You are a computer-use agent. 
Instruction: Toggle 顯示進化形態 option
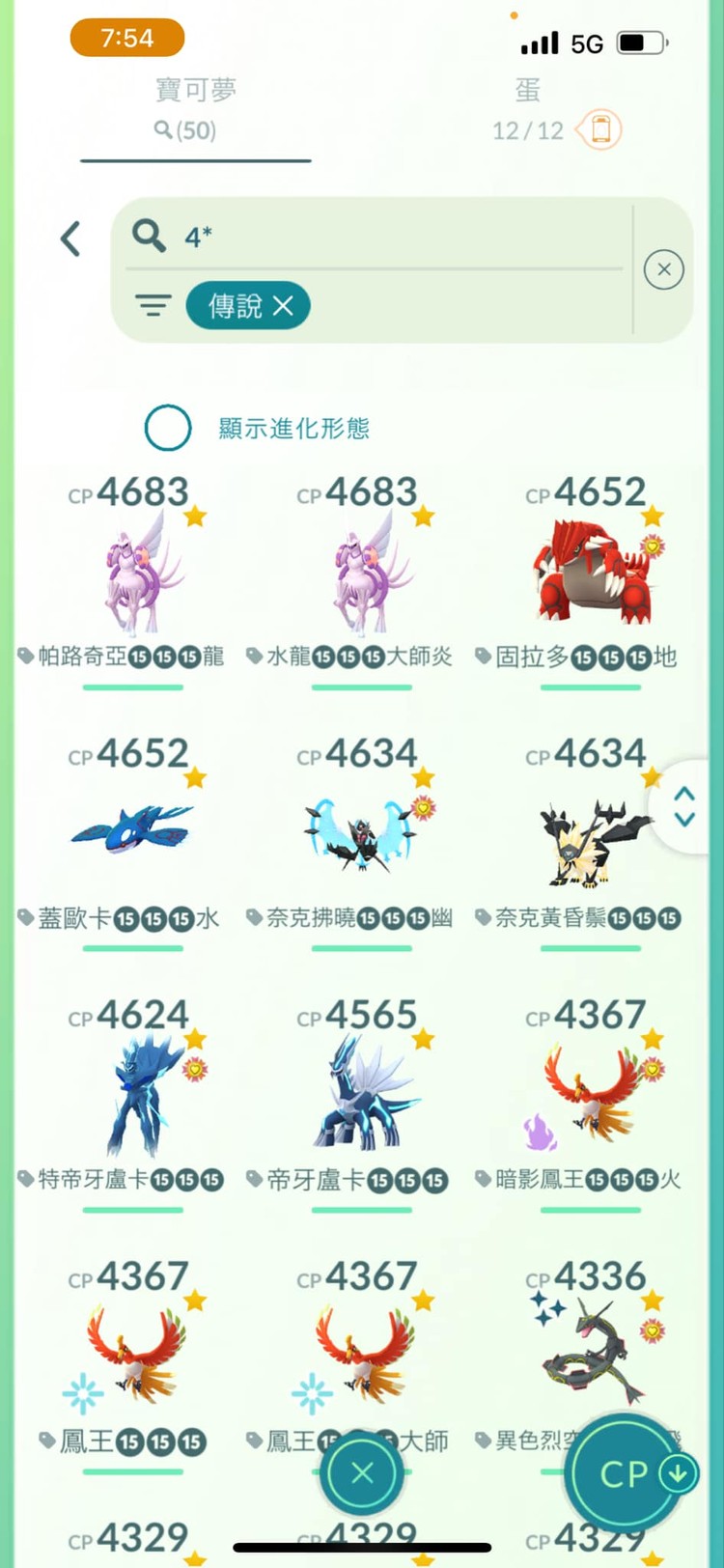pos(168,428)
